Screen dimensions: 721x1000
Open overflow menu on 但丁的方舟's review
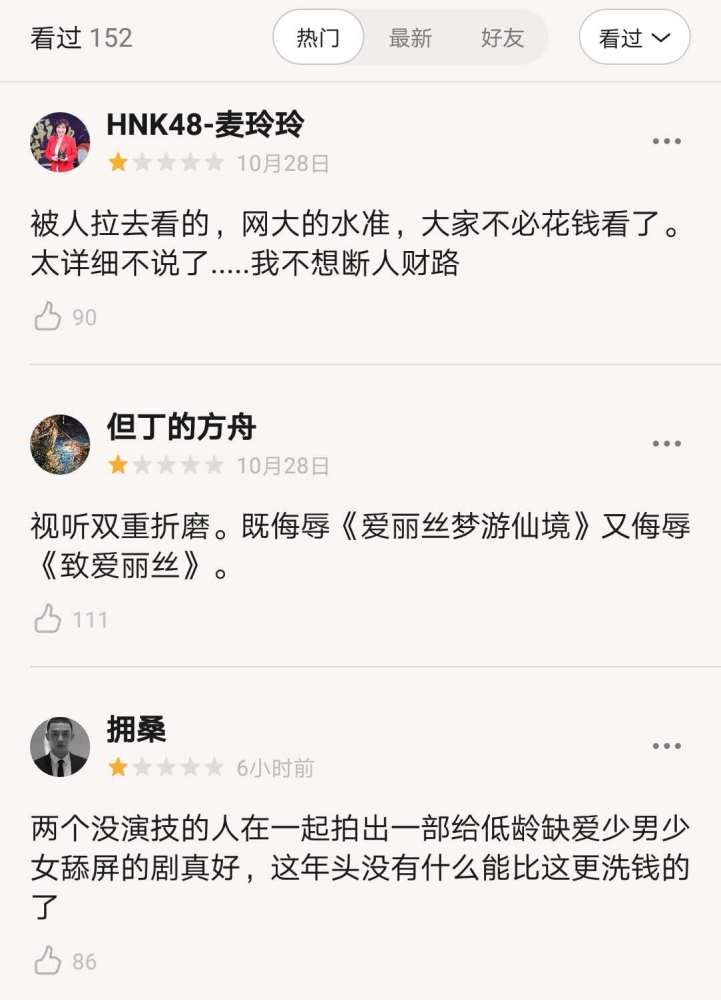tap(666, 444)
